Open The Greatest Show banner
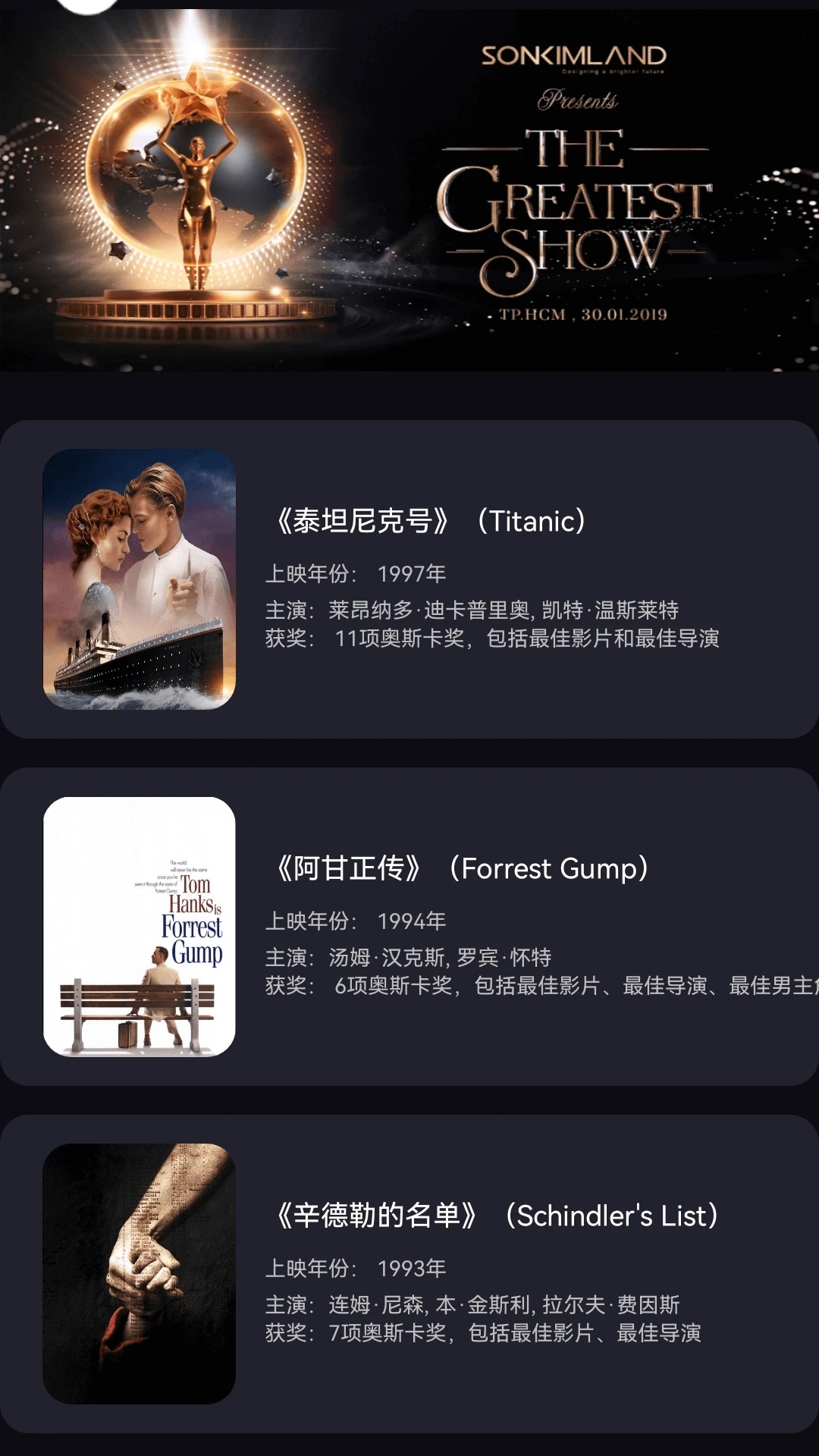 [409, 190]
